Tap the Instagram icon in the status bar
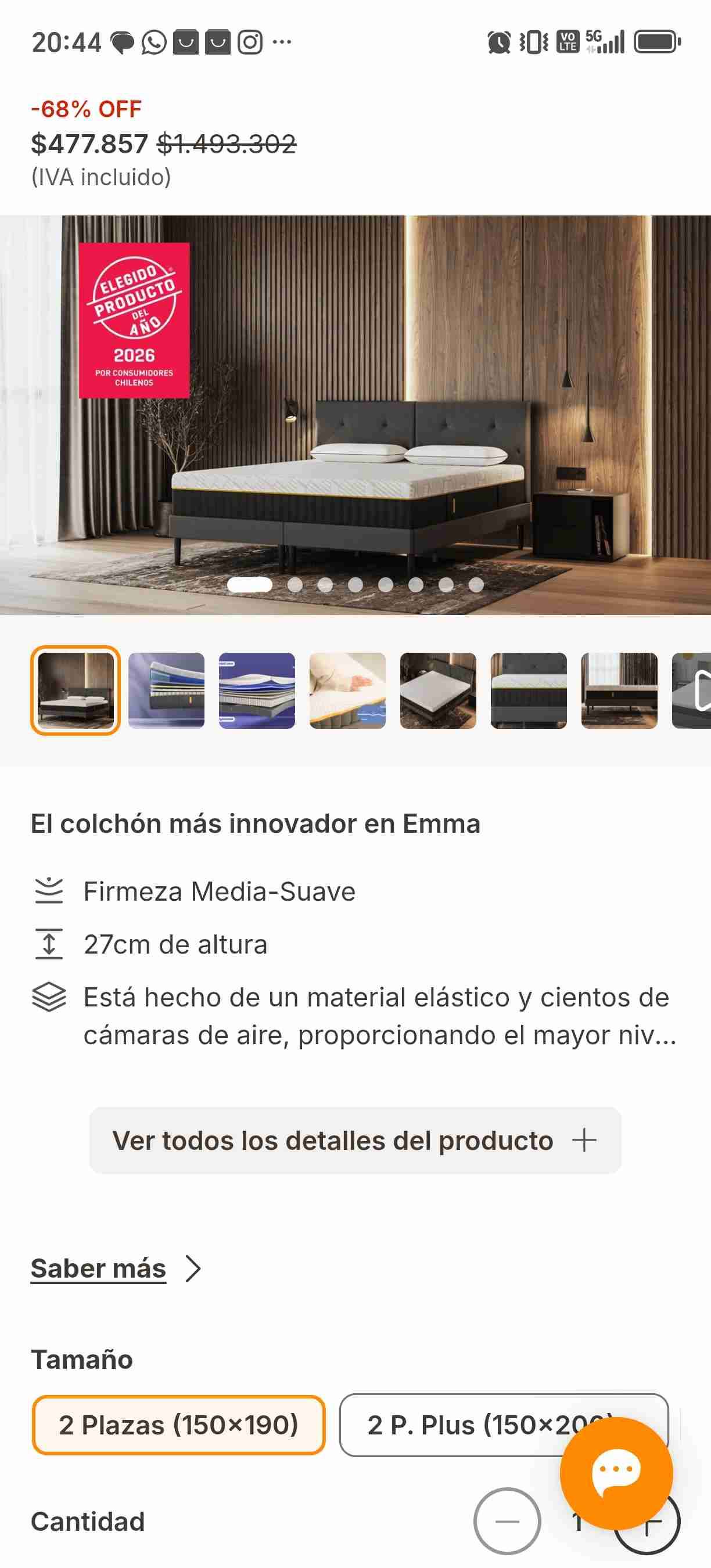Viewport: 711px width, 1568px height. click(x=251, y=41)
